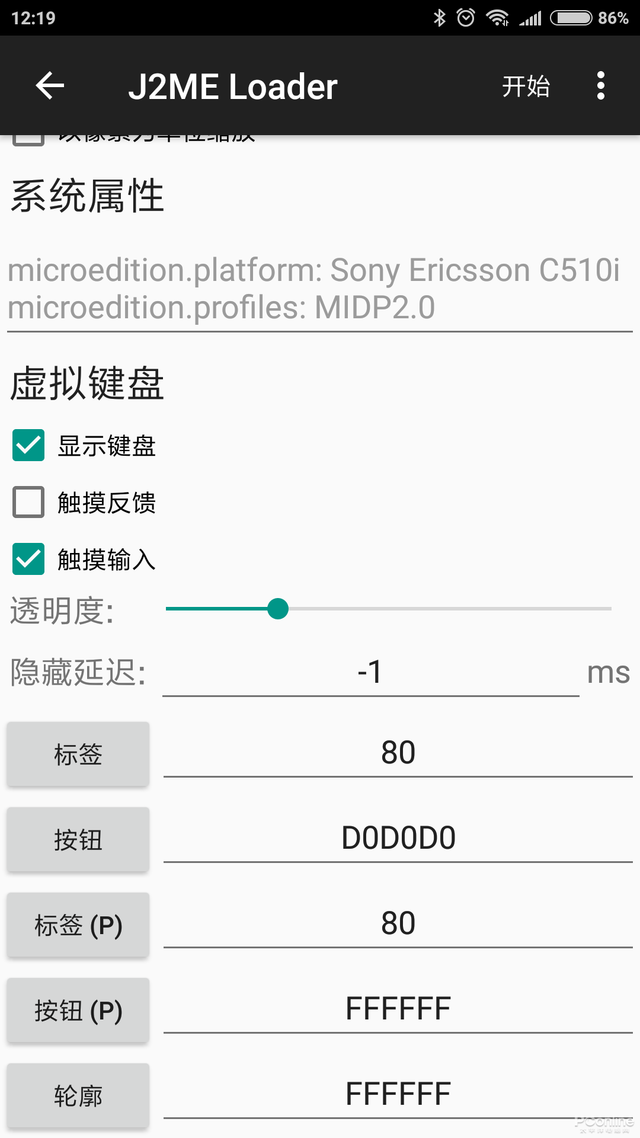Tap the 轮廓 outline color button

(x=78, y=1096)
